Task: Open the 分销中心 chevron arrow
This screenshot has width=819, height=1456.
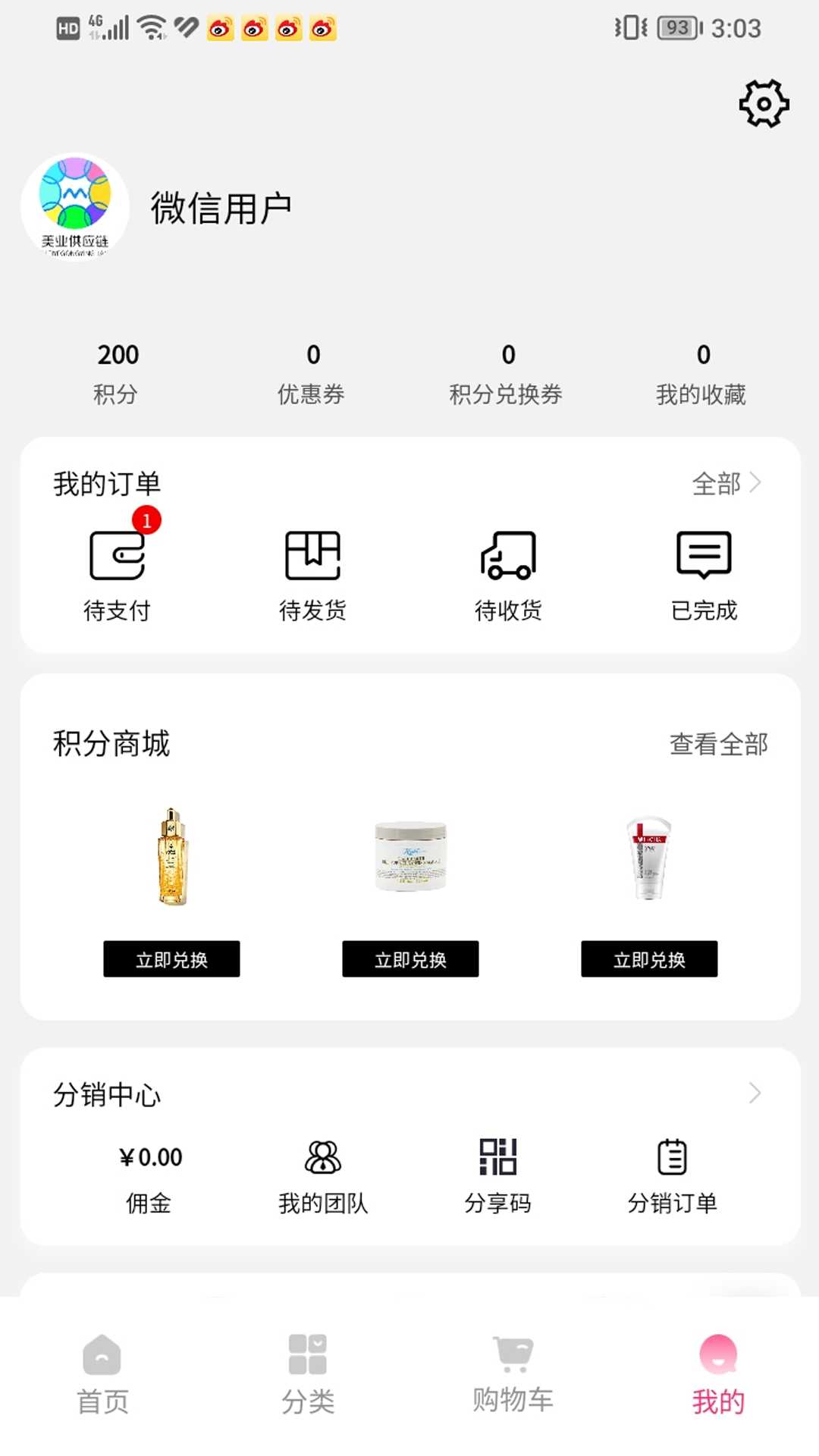Action: pos(755,1093)
